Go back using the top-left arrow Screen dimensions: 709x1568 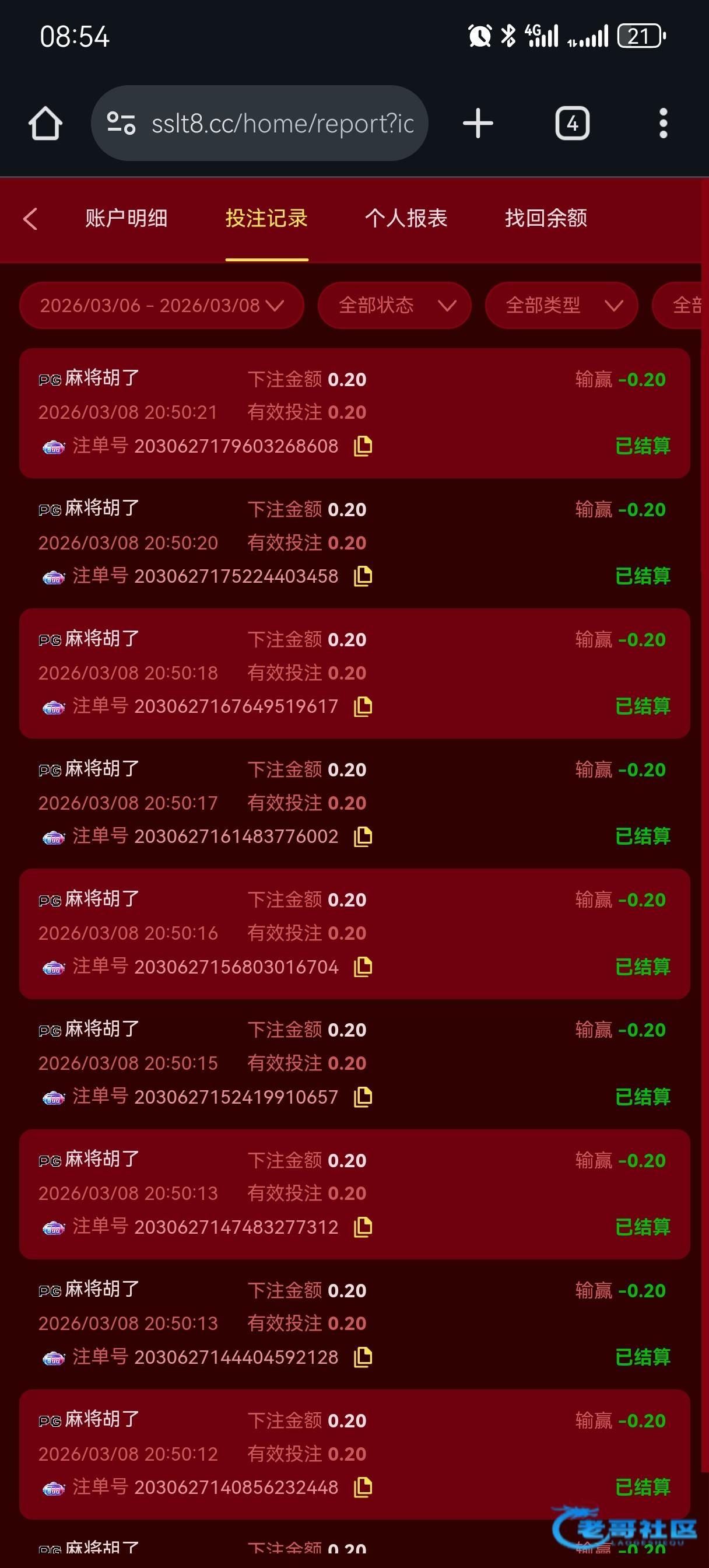pos(30,219)
